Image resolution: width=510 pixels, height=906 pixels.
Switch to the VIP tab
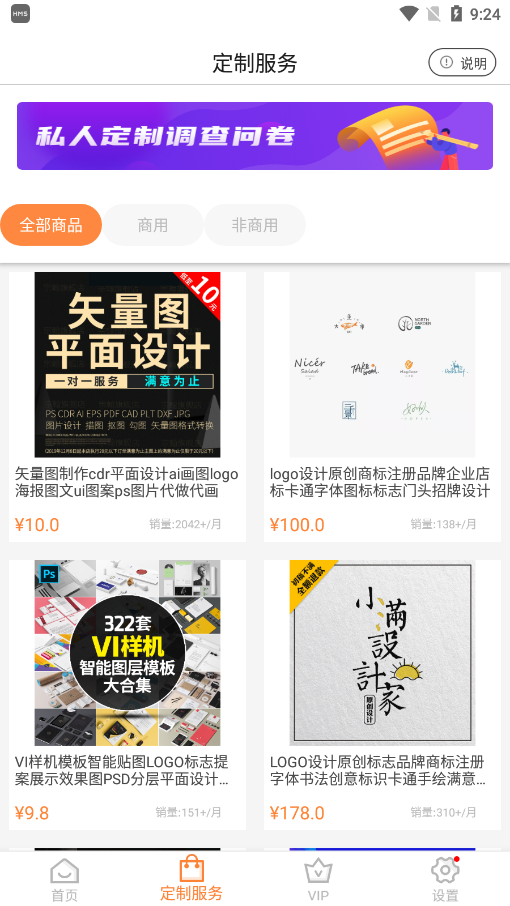coord(318,879)
